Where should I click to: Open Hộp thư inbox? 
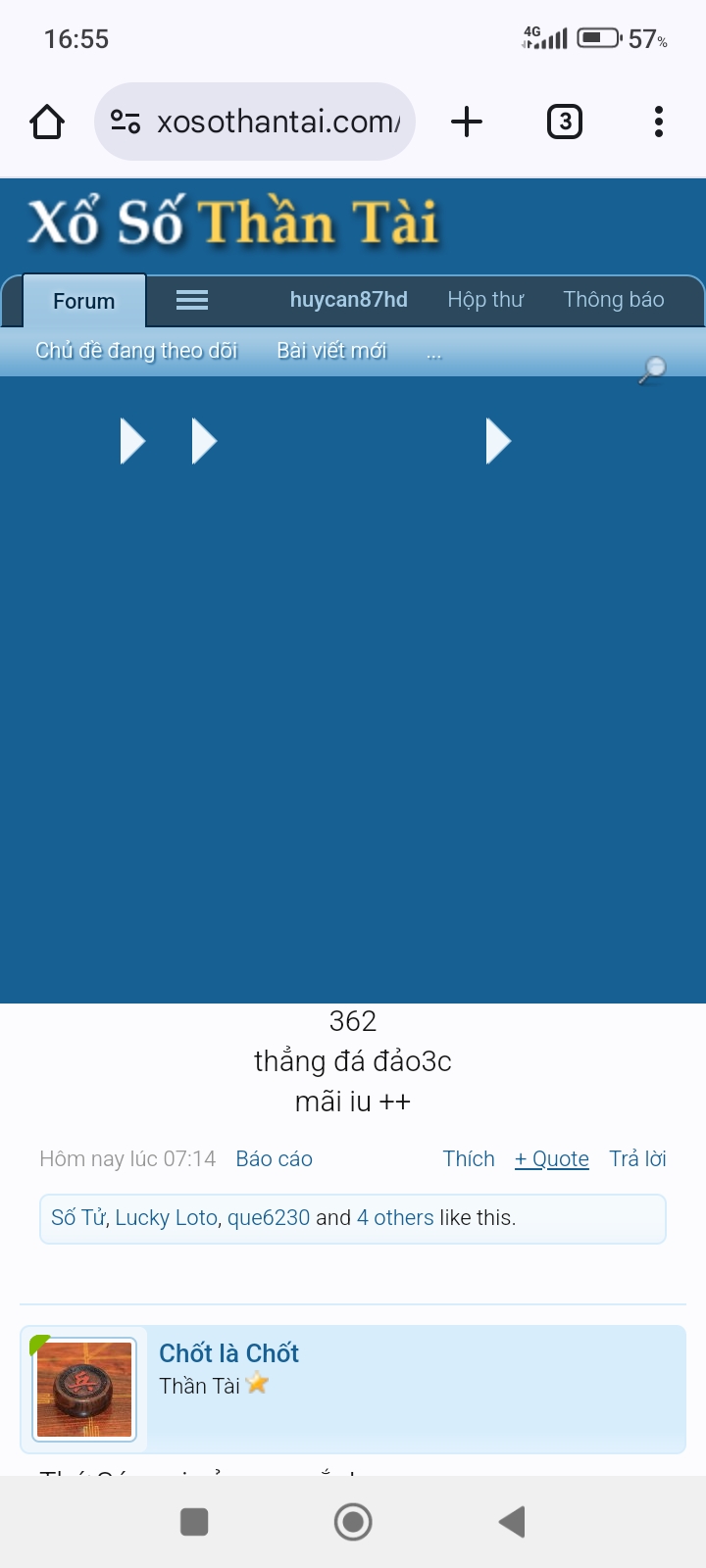485,300
